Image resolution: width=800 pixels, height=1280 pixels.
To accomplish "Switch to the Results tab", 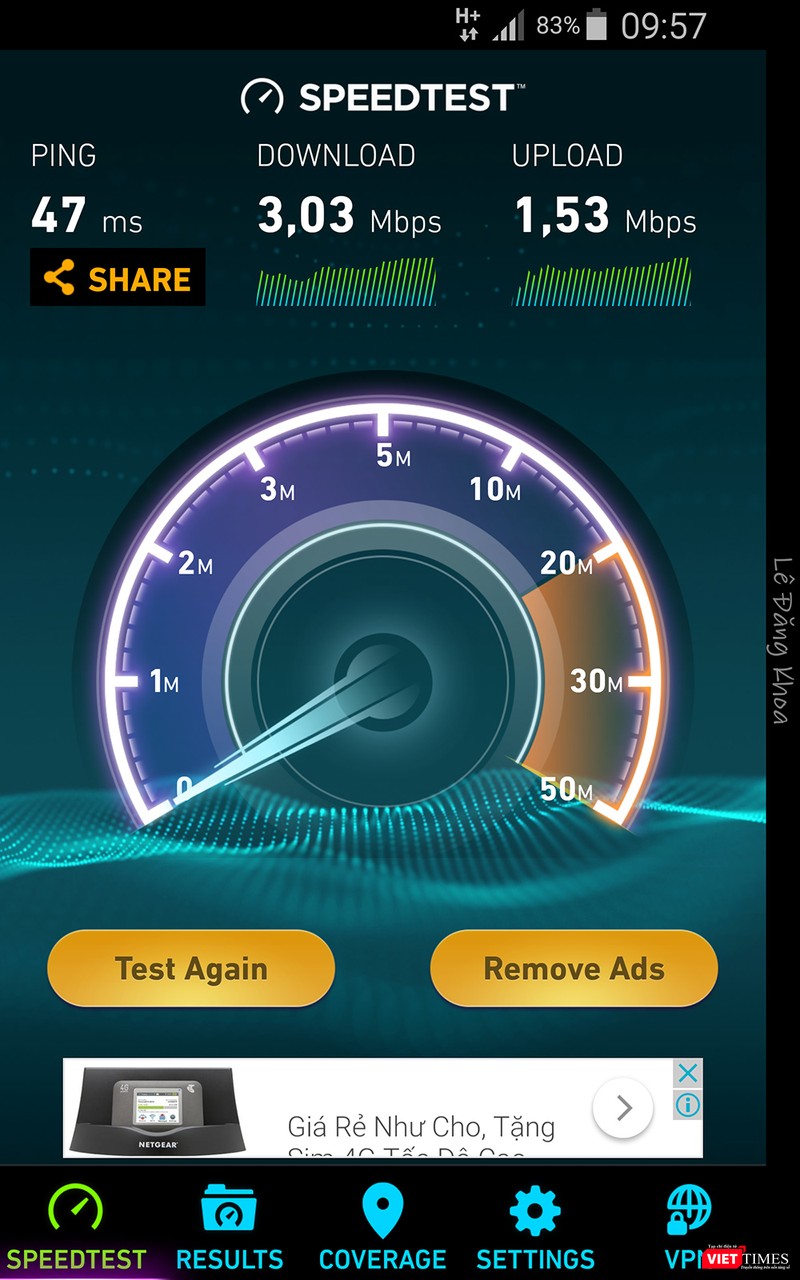I will click(x=229, y=1227).
